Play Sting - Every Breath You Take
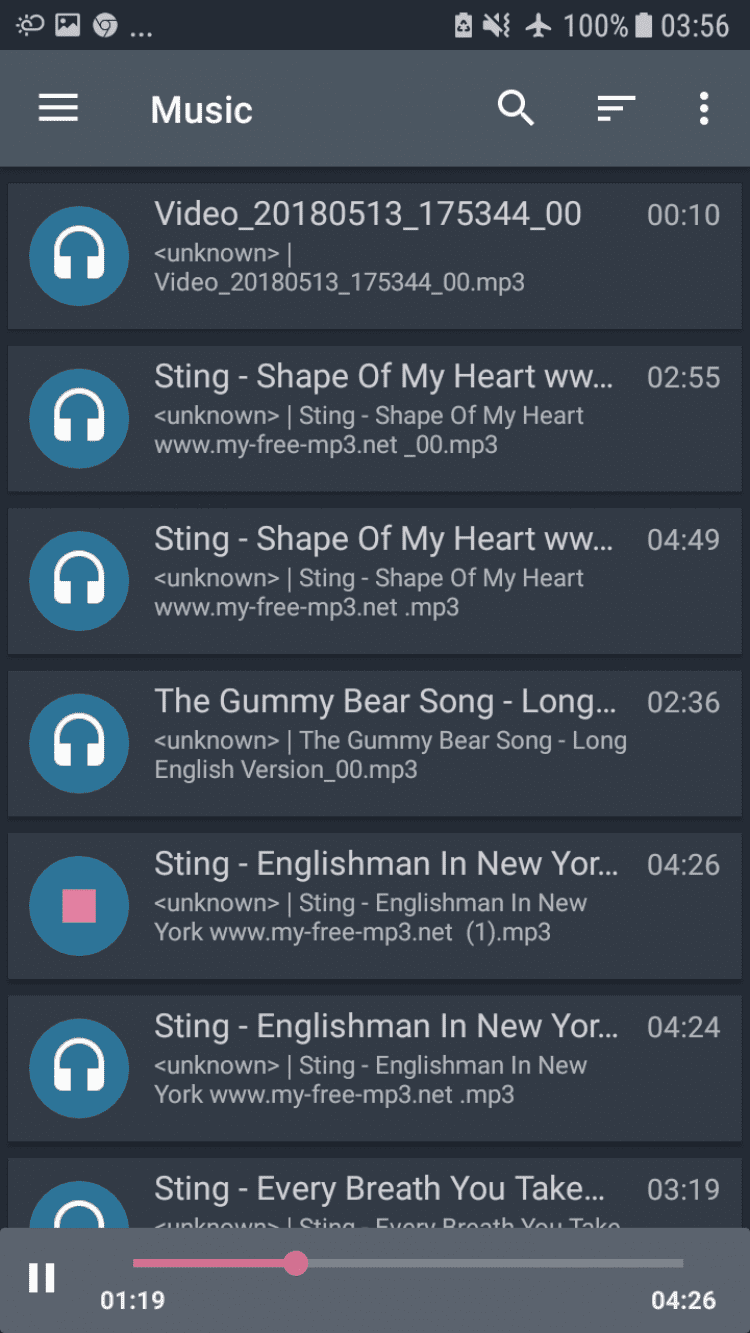This screenshot has height=1333, width=750. coord(380,1192)
